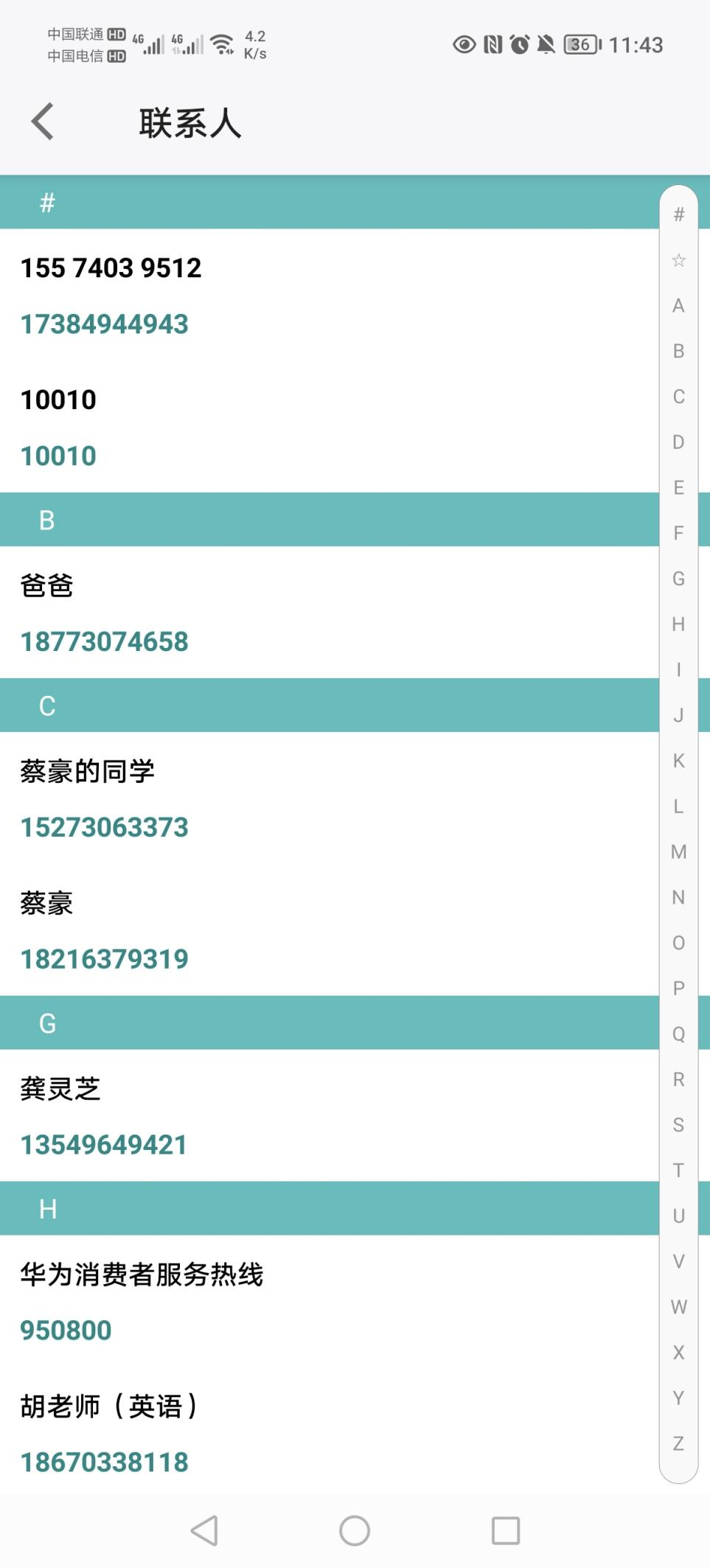Go to the system home screen
This screenshot has height=1568, width=710.
tap(355, 1530)
